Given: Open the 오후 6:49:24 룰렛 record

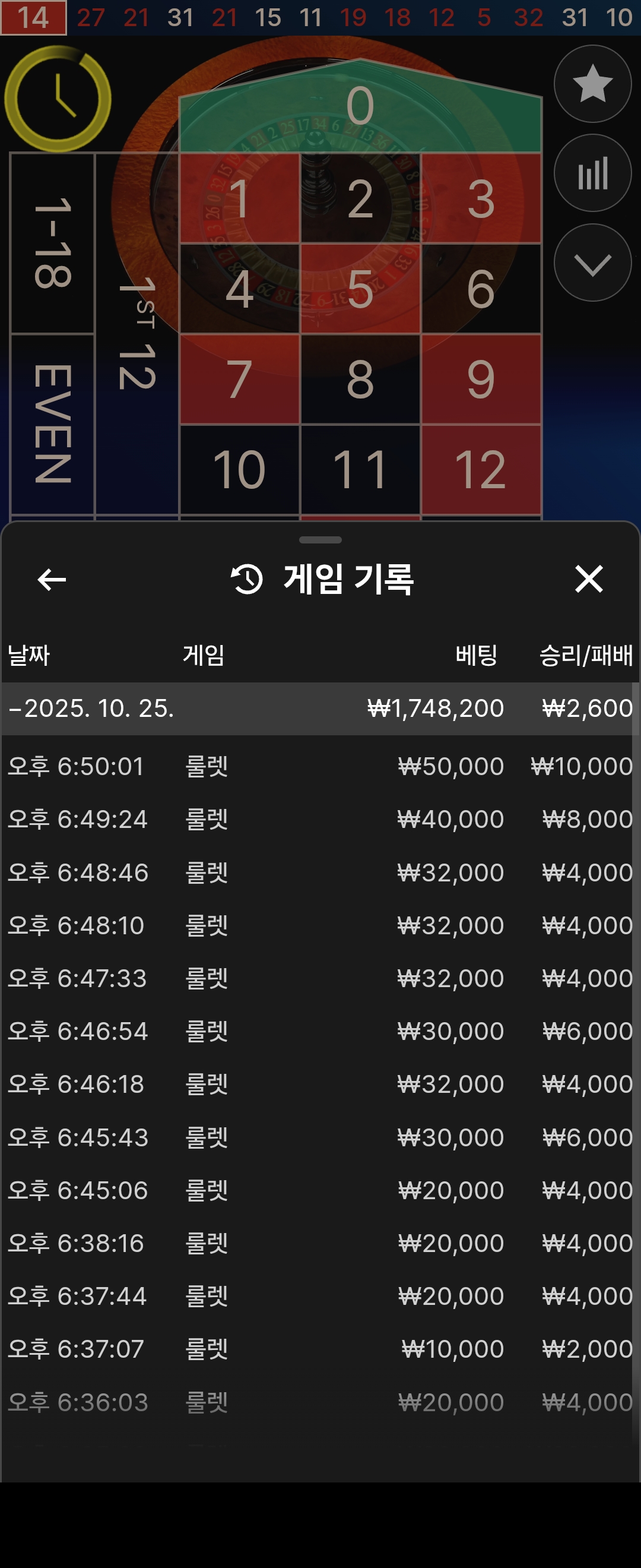Looking at the screenshot, I should click(320, 819).
